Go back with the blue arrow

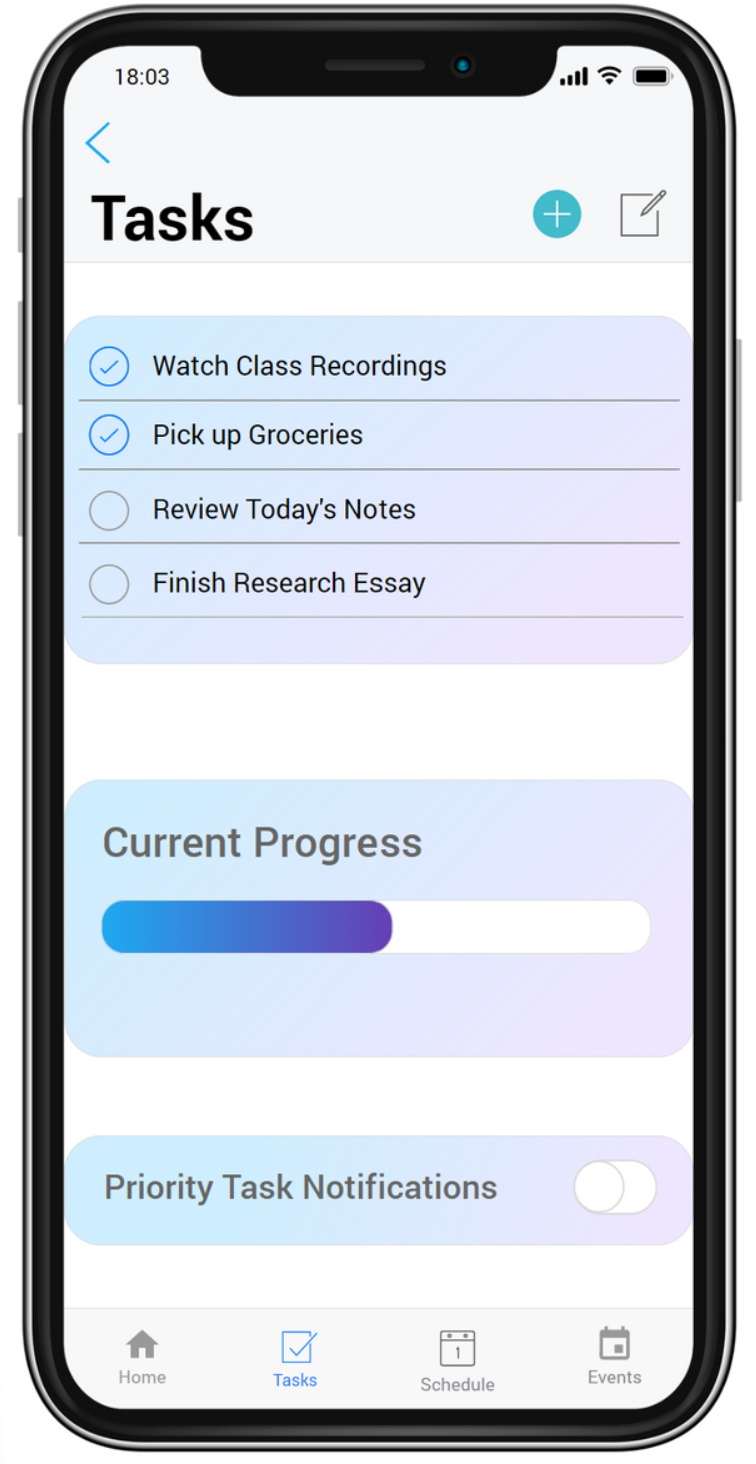tap(98, 143)
